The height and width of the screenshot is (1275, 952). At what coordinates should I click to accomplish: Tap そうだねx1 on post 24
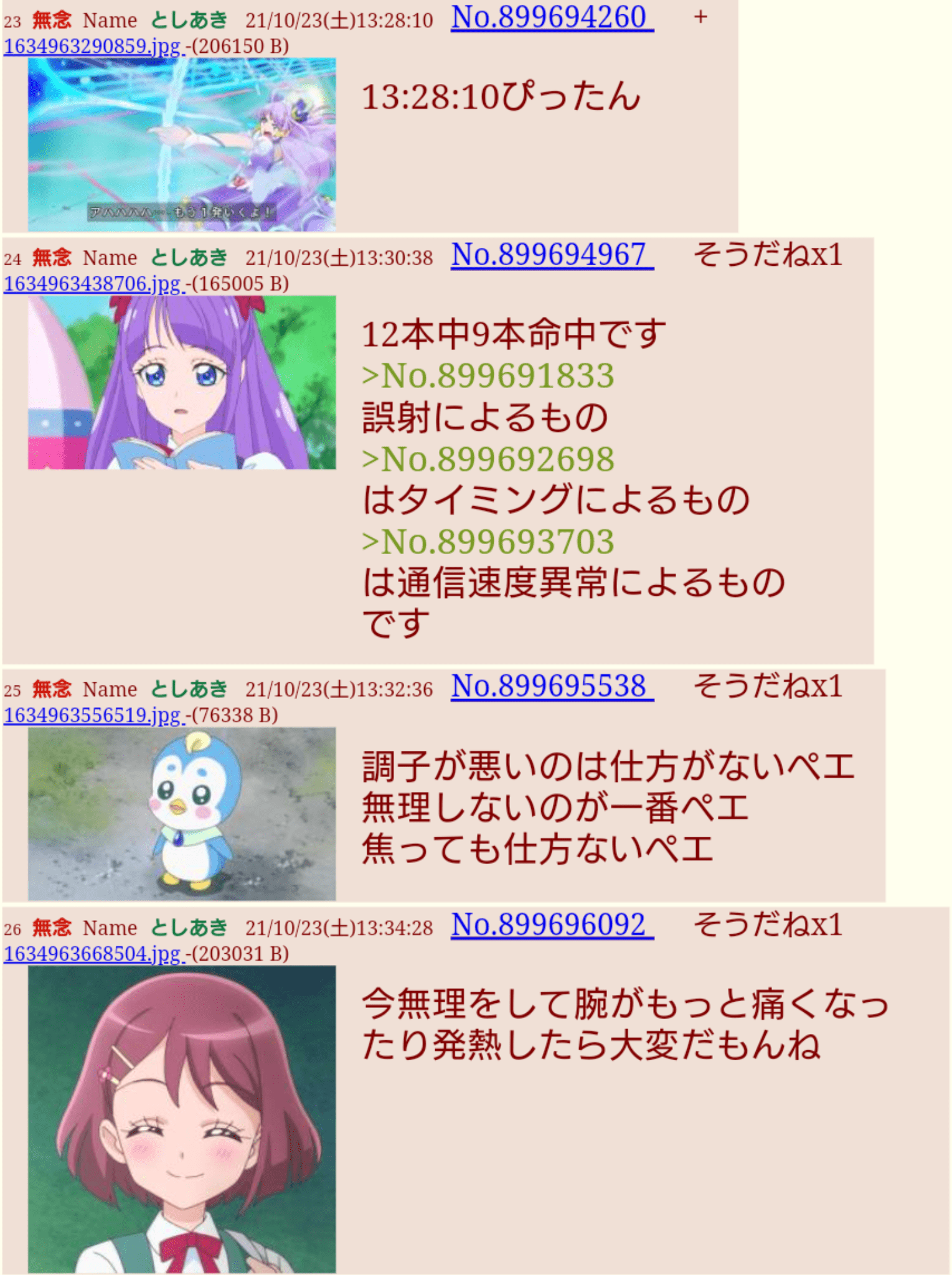click(768, 255)
